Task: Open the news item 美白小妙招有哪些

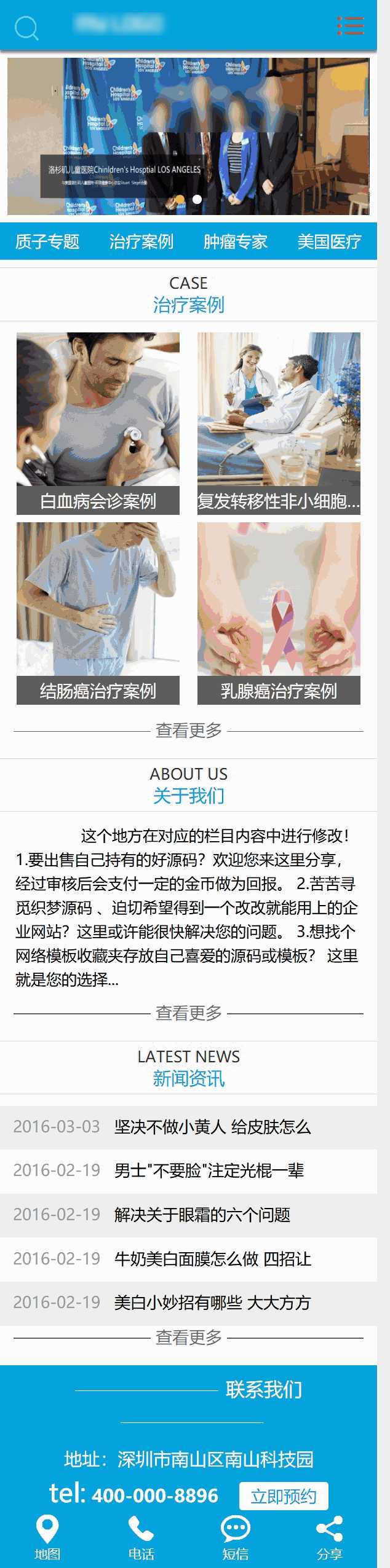Action: (x=212, y=1303)
